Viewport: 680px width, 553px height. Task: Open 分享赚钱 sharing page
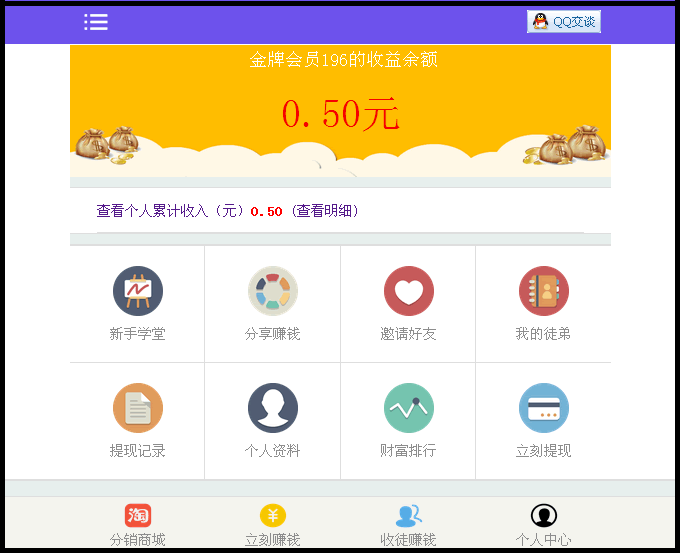(272, 303)
